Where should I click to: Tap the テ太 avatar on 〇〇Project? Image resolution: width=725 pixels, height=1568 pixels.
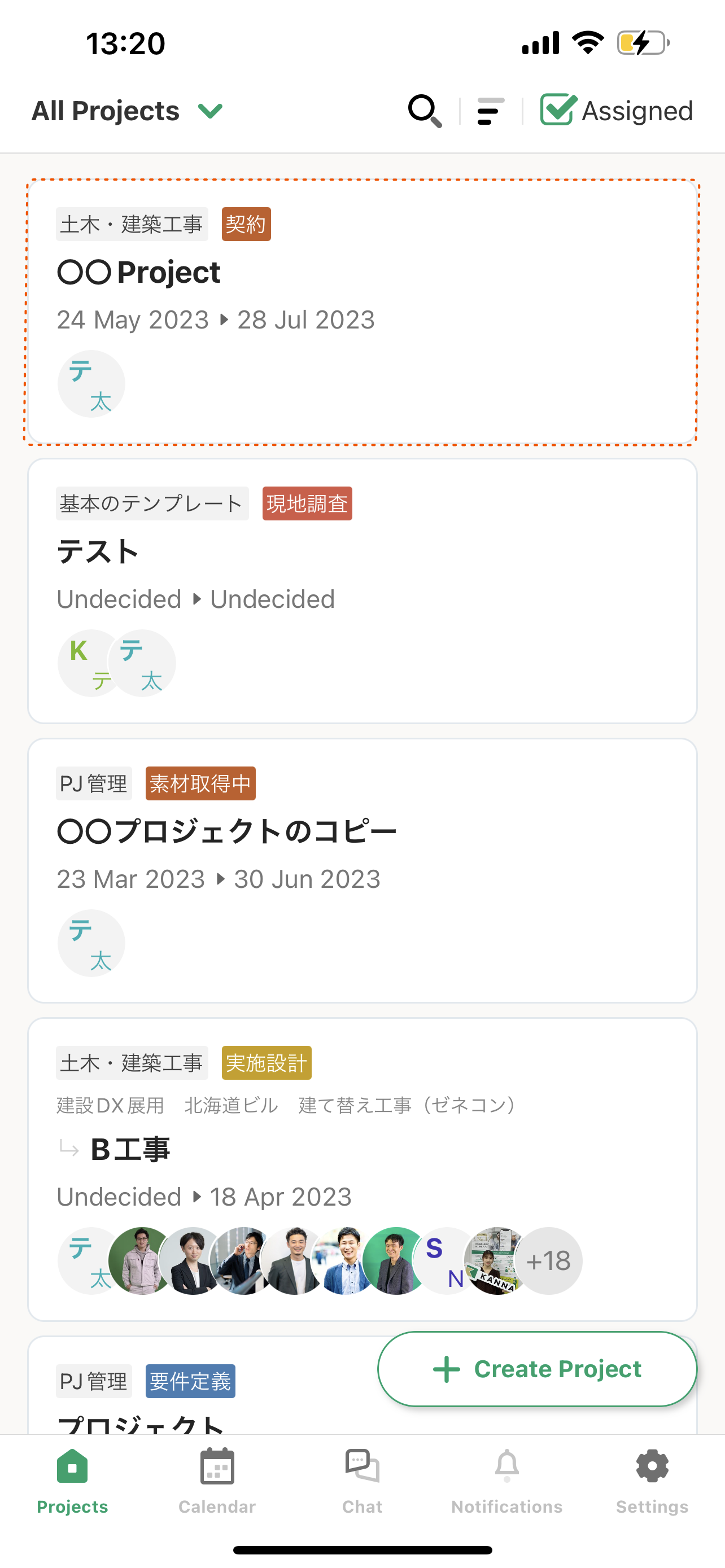(x=91, y=383)
